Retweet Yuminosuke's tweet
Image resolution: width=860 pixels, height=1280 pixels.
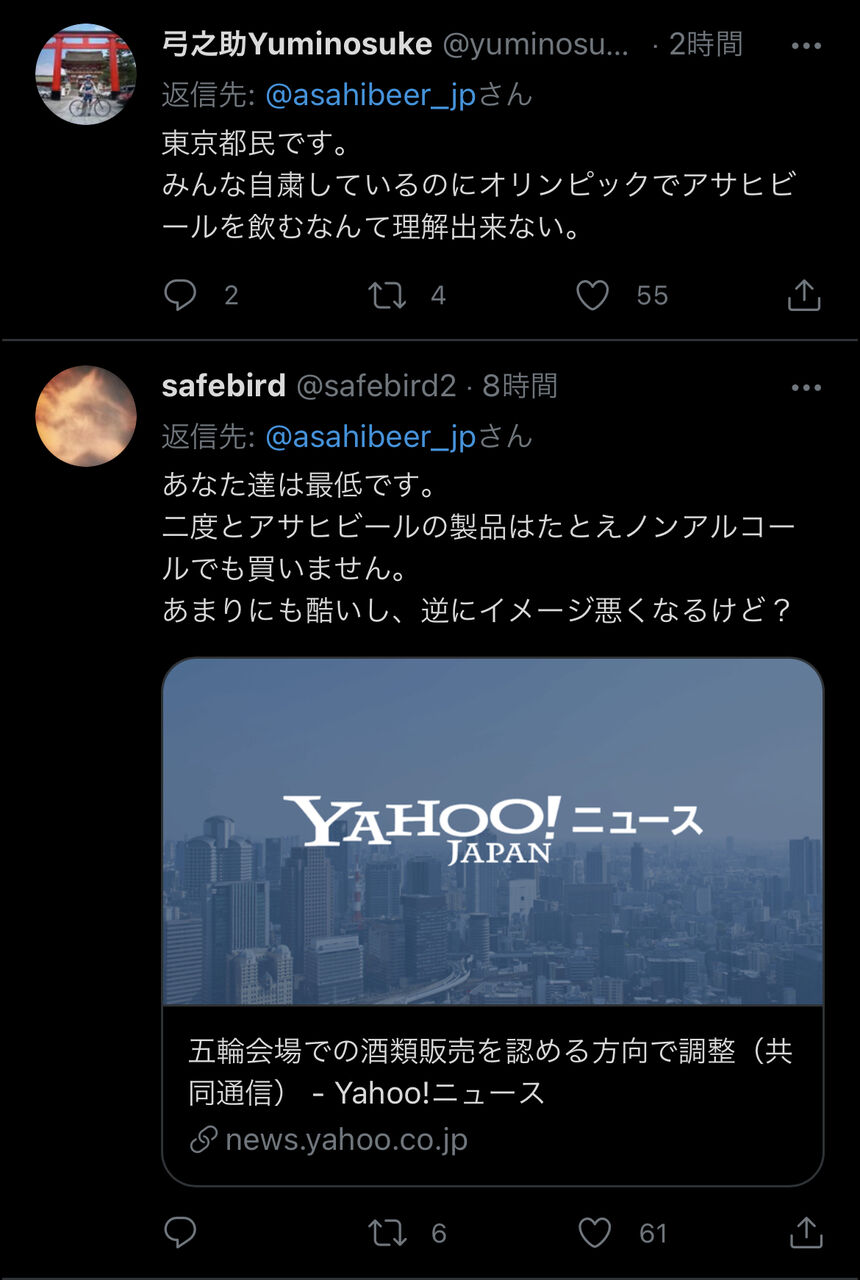tap(387, 295)
